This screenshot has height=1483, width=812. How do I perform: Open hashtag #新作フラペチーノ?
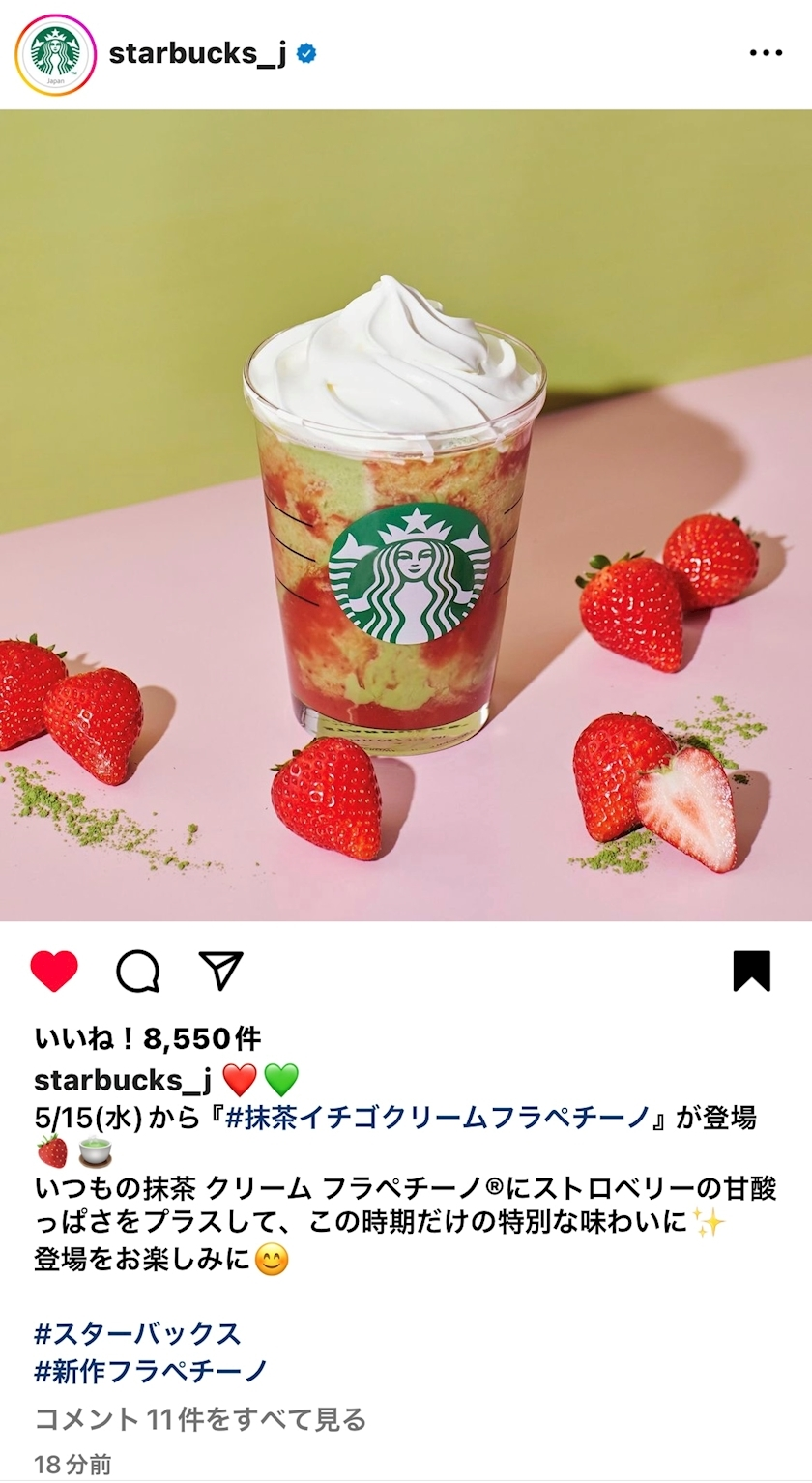coord(150,1371)
